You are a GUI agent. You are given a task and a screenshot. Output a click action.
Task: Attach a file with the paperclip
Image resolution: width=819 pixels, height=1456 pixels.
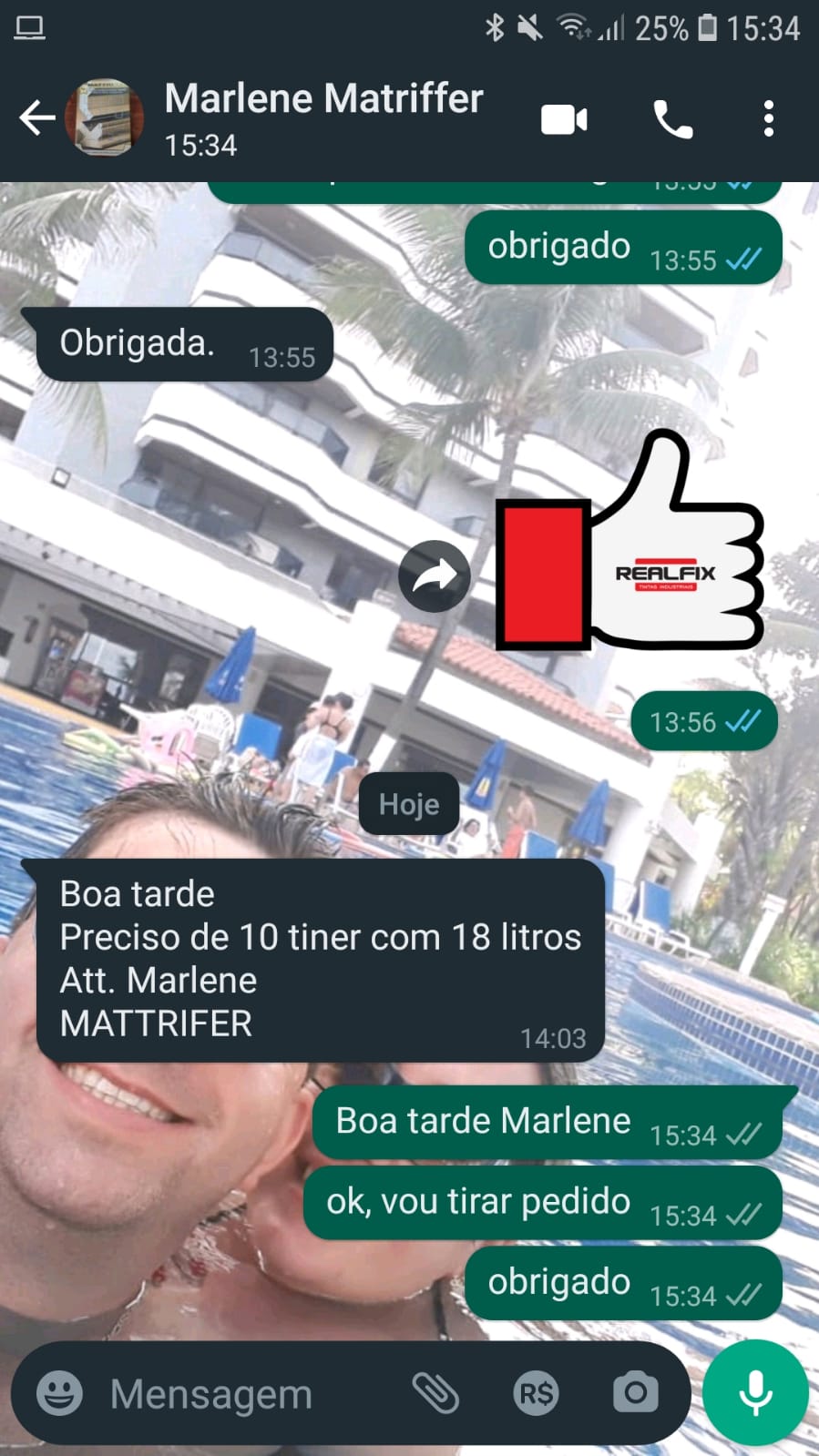point(435,1393)
